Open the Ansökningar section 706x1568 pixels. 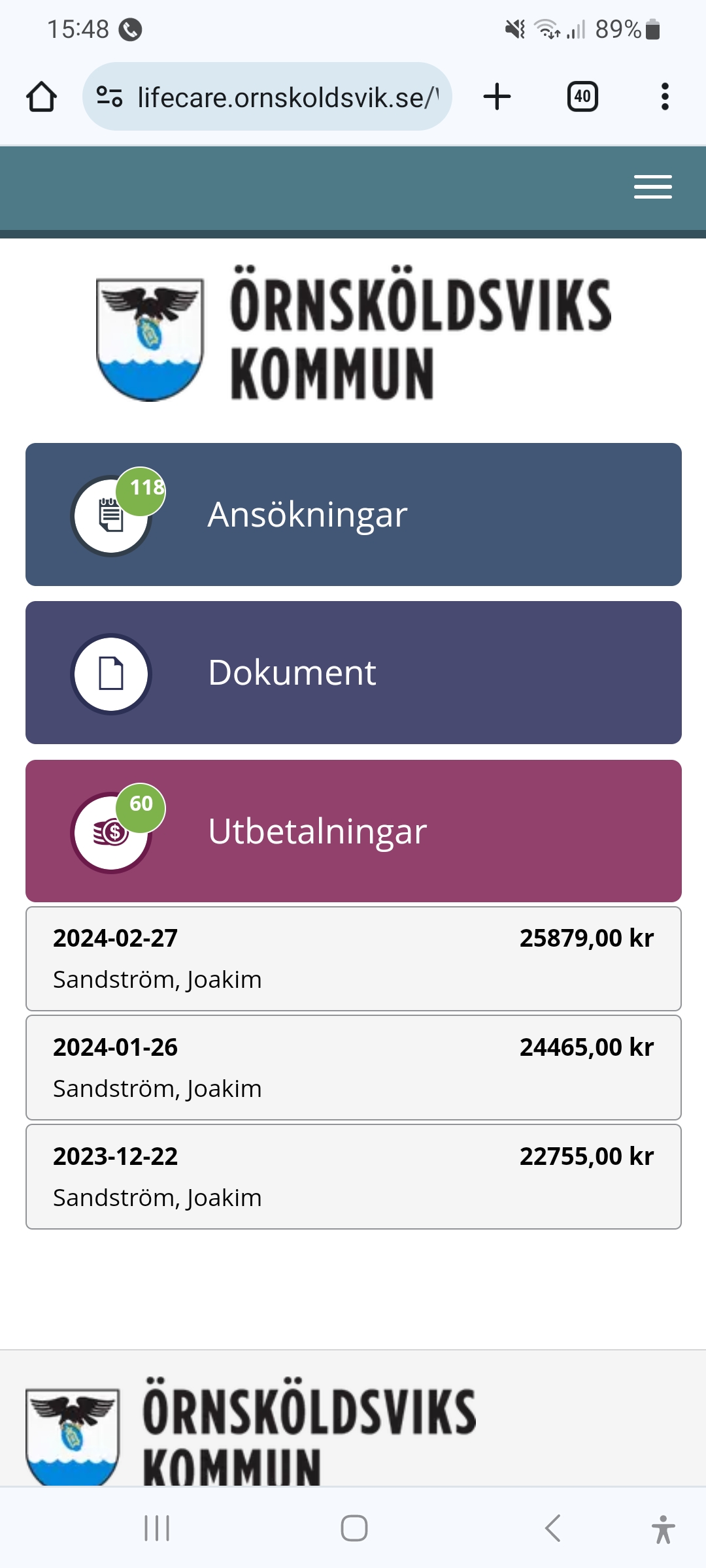tap(353, 514)
